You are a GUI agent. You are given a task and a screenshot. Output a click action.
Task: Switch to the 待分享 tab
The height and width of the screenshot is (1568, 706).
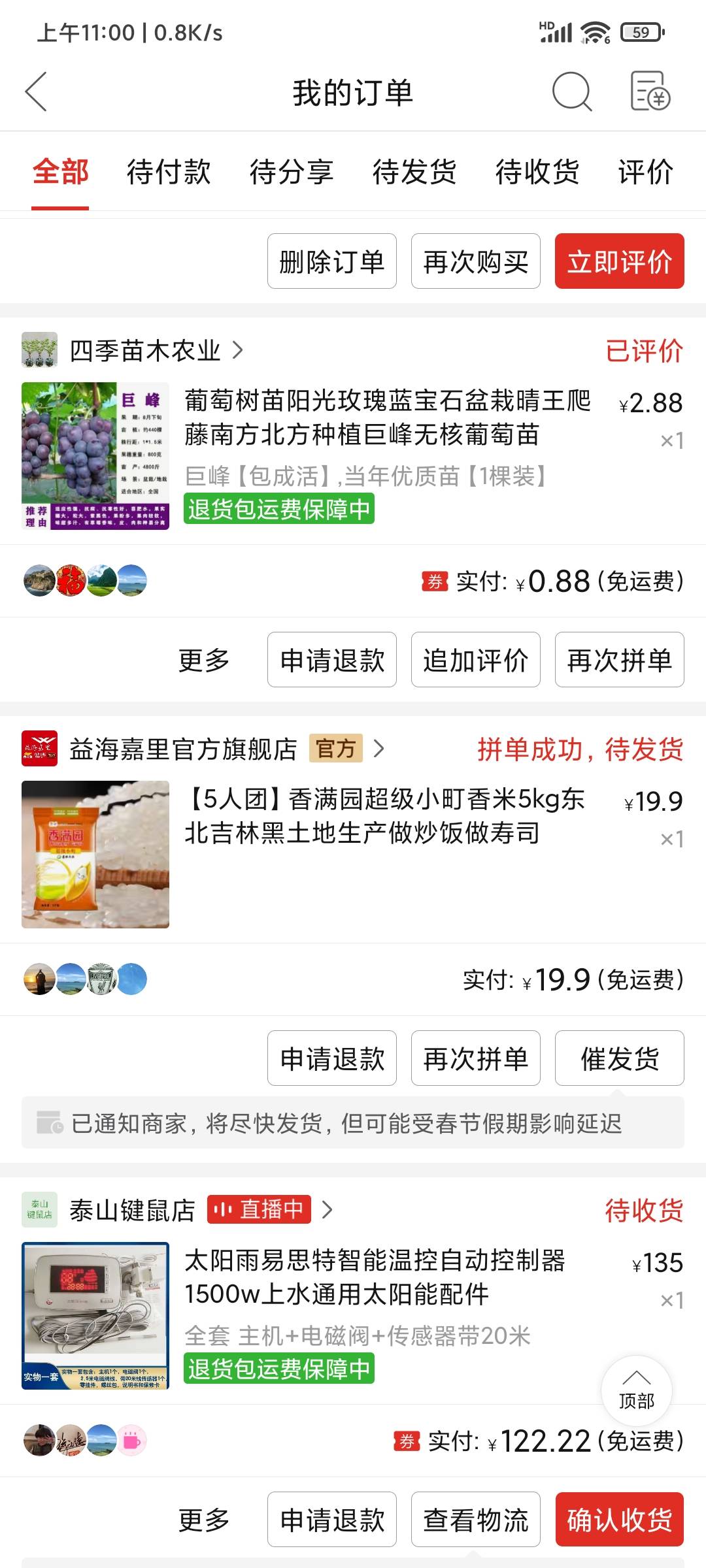click(292, 172)
